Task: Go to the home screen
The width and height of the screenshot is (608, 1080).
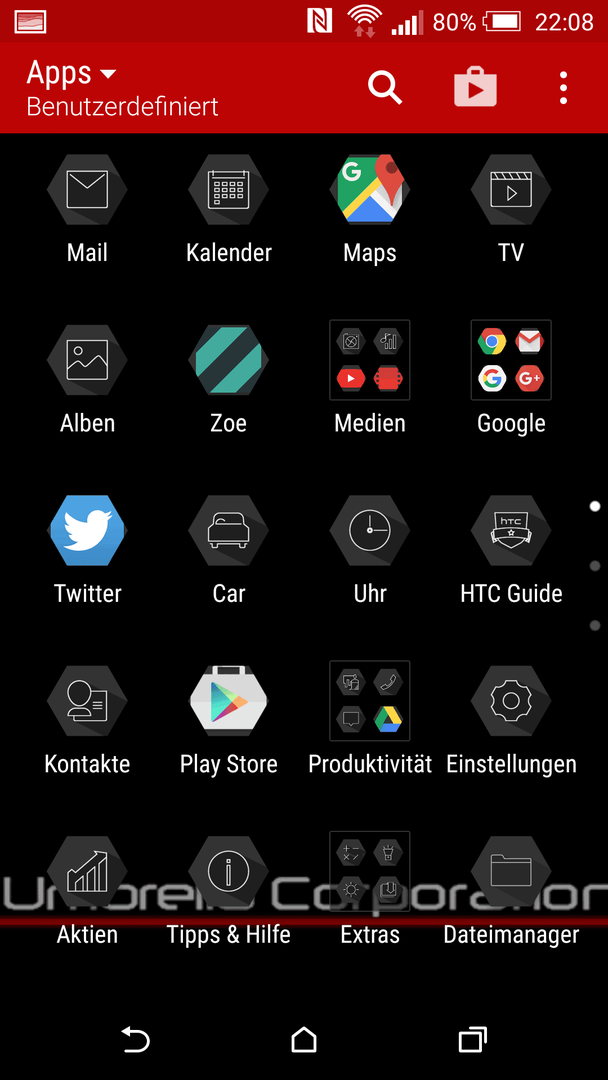Action: click(304, 1039)
